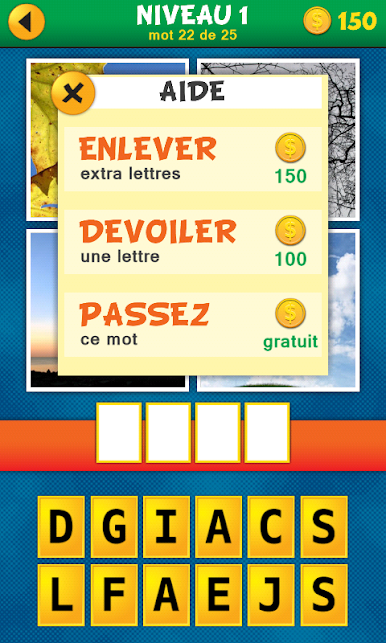Close the Aide help dialog

(73, 93)
